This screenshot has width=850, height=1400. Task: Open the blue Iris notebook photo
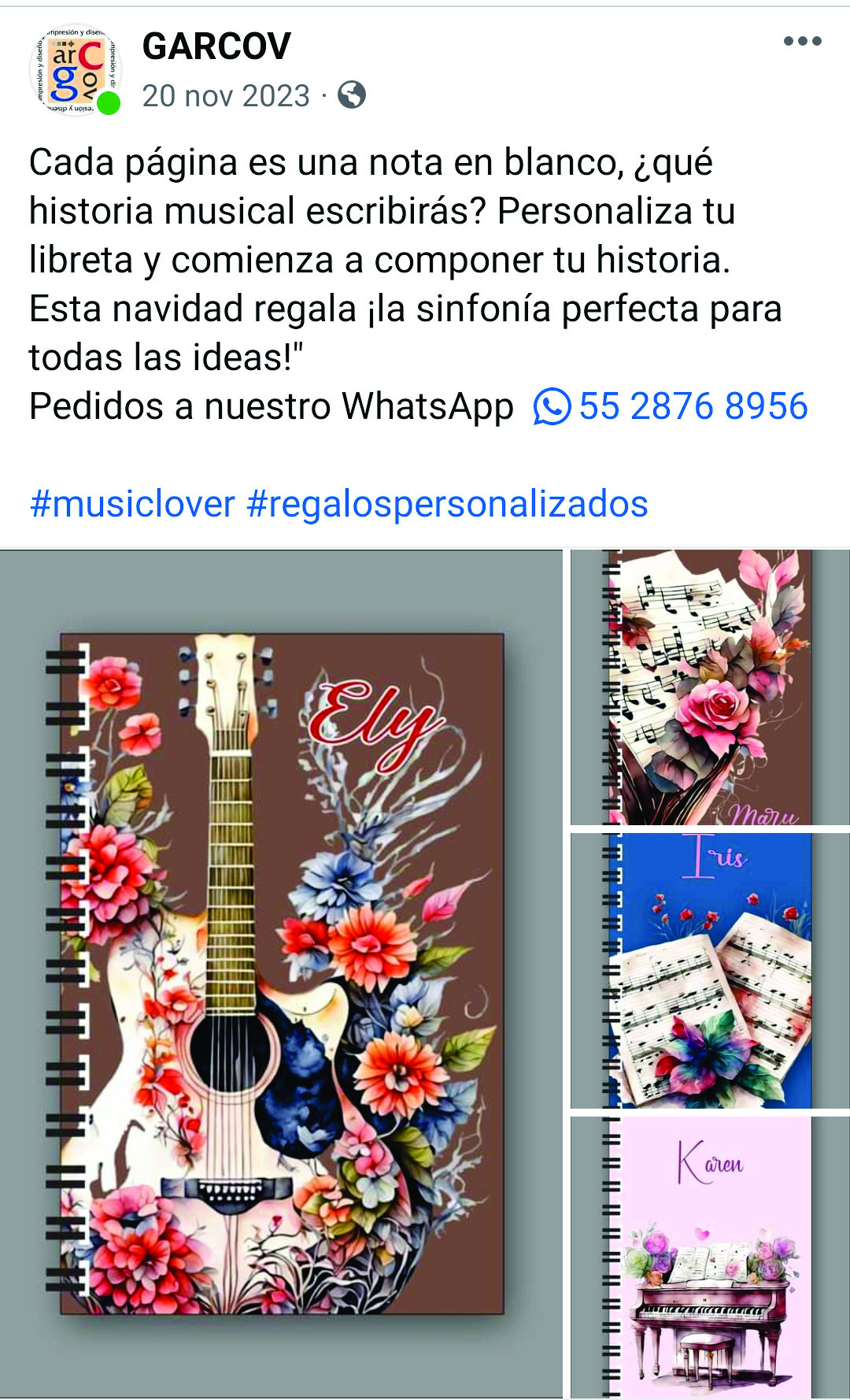[x=710, y=970]
